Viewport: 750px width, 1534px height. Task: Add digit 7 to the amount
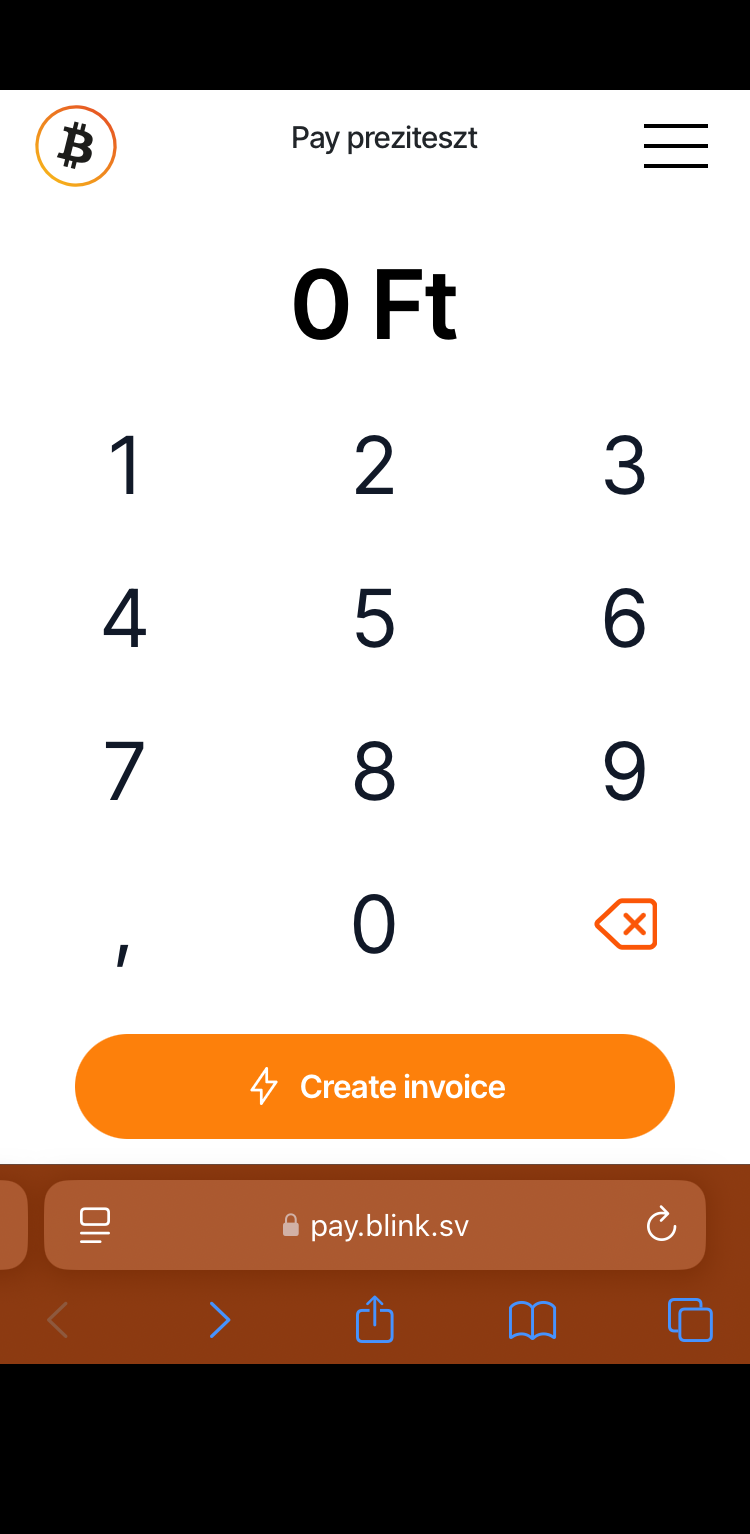point(125,772)
